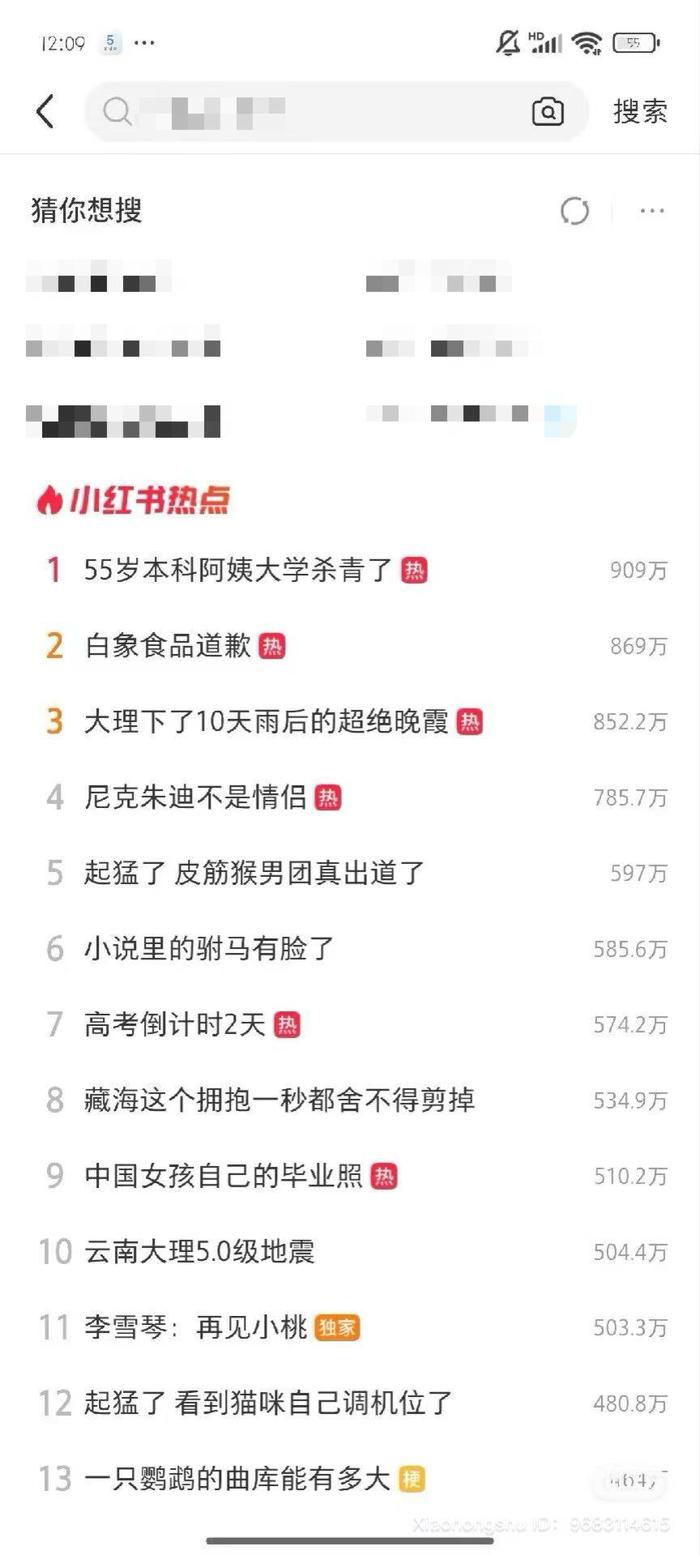
Task: Open topic 云南大理5.0级地震
Action: (x=199, y=1252)
